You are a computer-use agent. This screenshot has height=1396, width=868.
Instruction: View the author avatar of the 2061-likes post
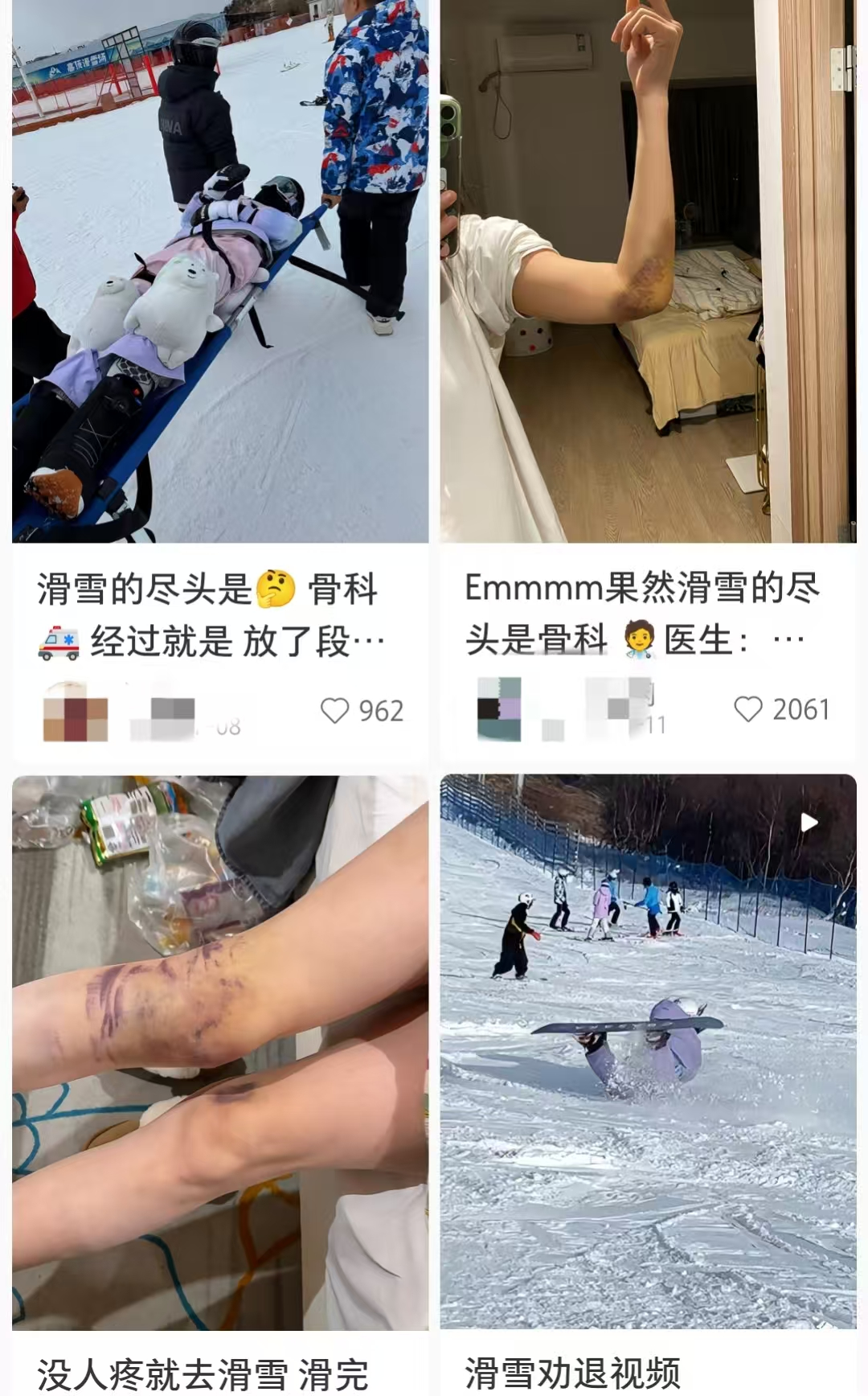tap(499, 709)
